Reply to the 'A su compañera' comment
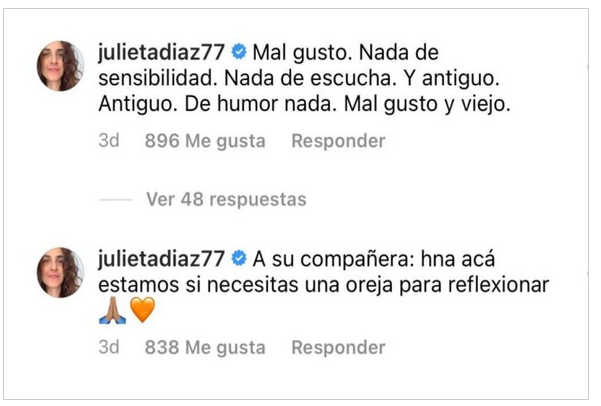 pyautogui.click(x=337, y=347)
